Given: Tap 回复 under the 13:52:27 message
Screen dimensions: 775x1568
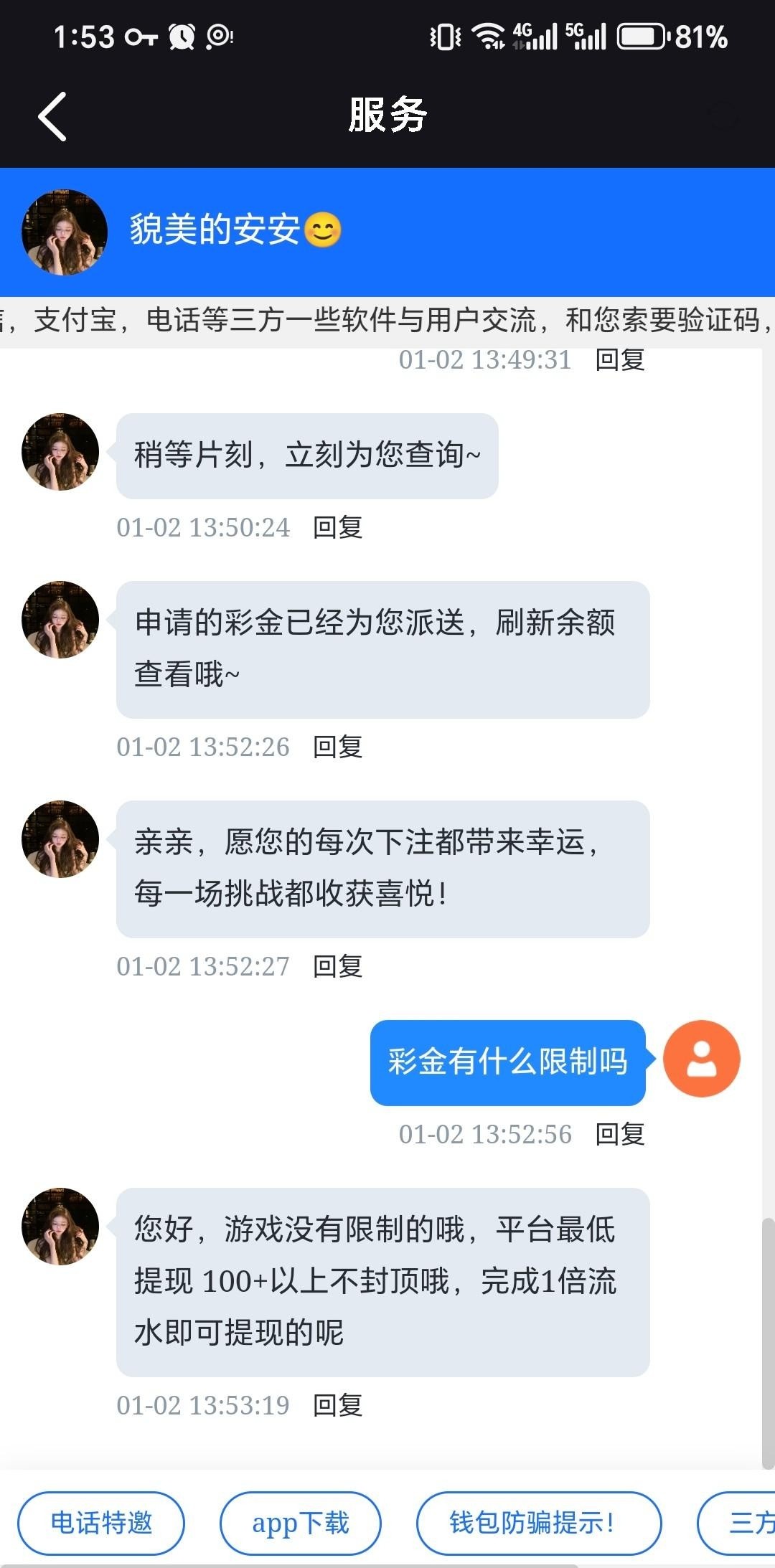Looking at the screenshot, I should click(x=337, y=967).
